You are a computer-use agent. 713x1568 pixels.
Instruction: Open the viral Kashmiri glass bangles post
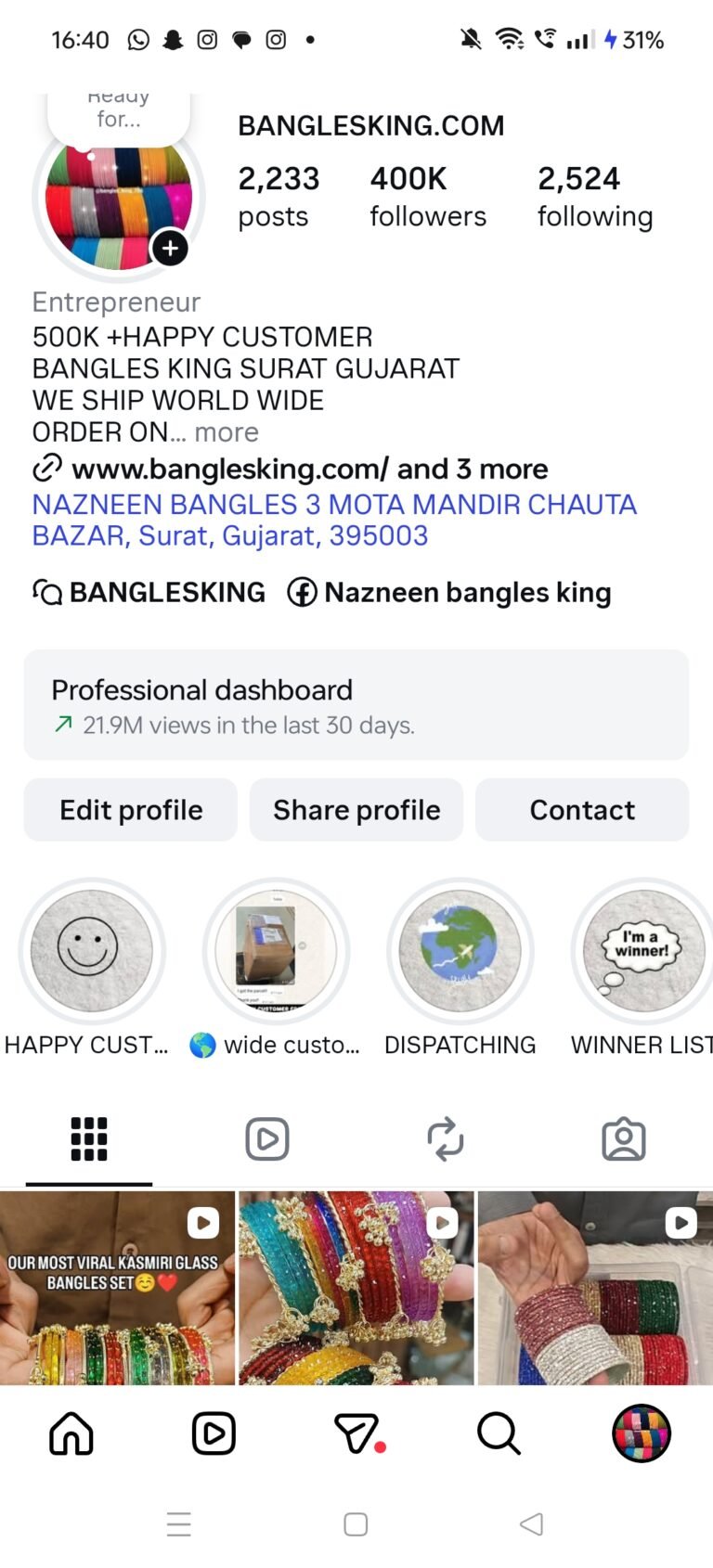click(x=117, y=1288)
